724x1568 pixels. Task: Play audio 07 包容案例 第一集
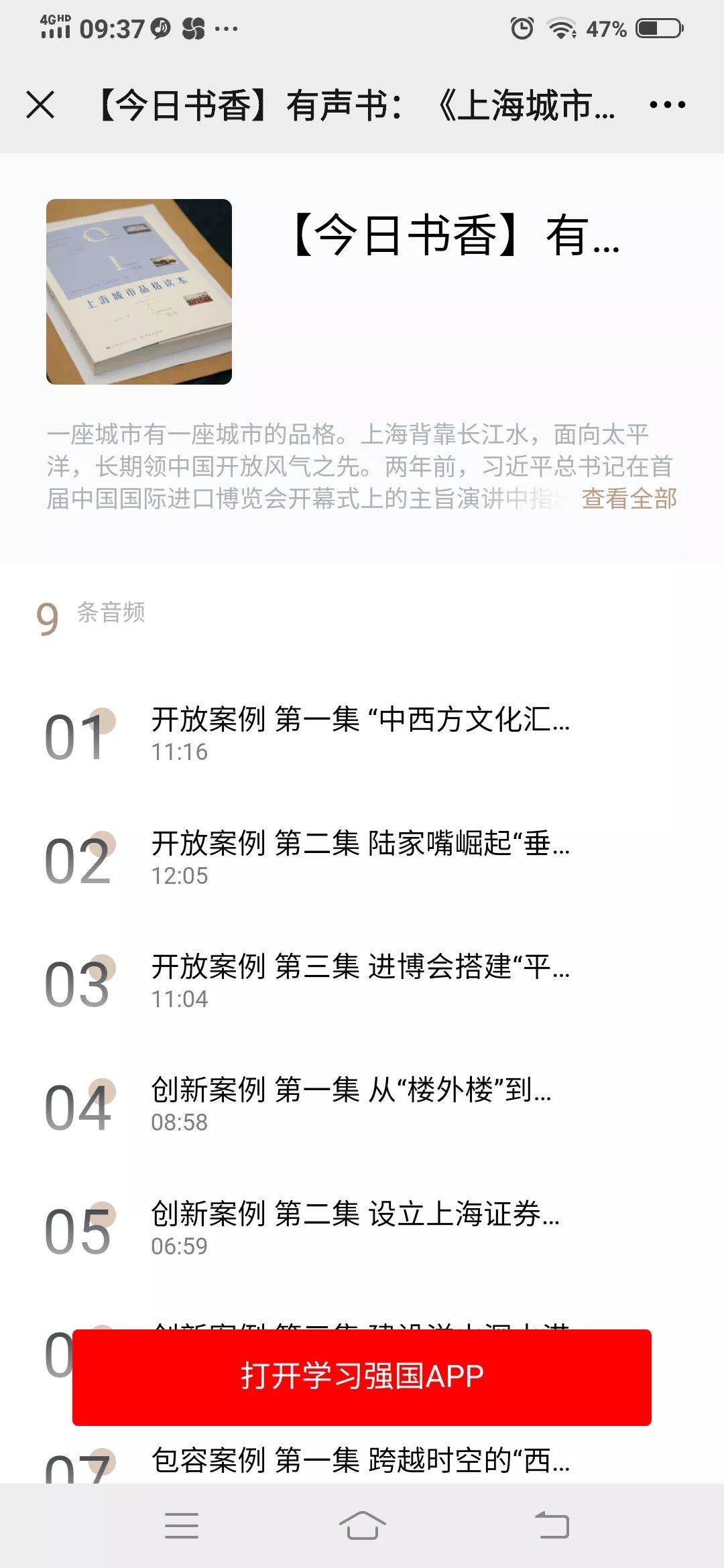360,1461
